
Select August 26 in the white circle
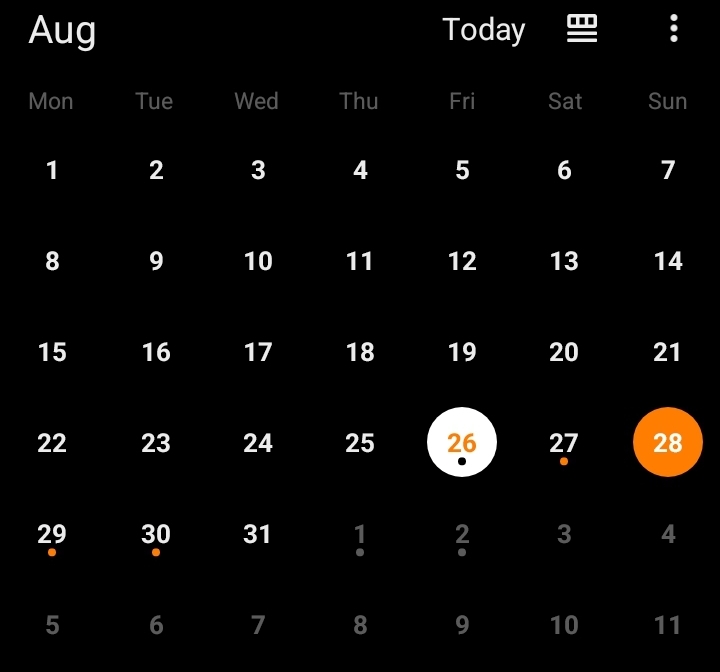tap(462, 442)
